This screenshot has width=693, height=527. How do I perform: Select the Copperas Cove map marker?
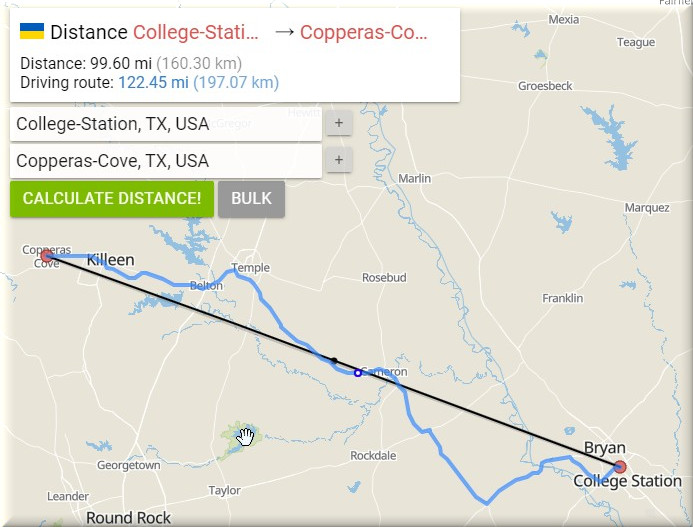point(46,257)
